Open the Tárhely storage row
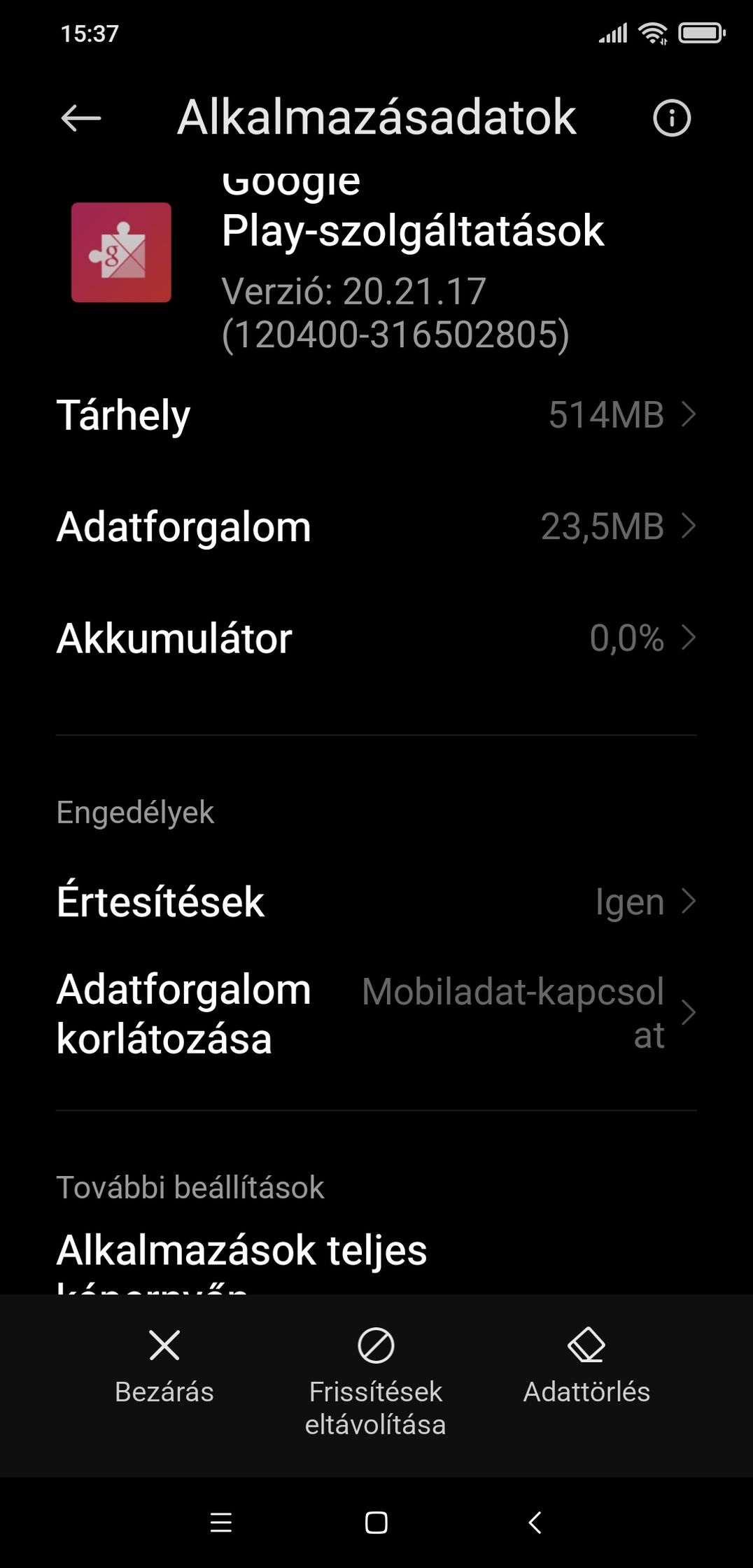This screenshot has height=1568, width=753. pos(376,414)
